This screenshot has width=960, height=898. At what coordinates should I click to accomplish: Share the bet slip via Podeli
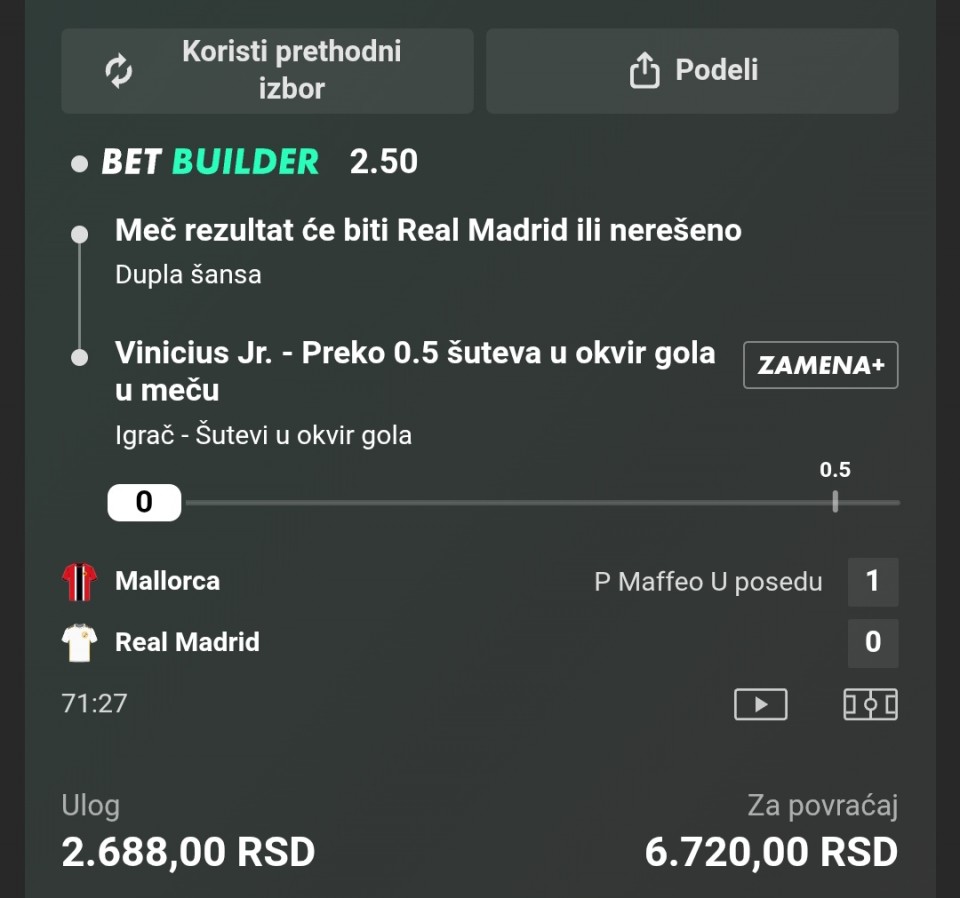692,70
